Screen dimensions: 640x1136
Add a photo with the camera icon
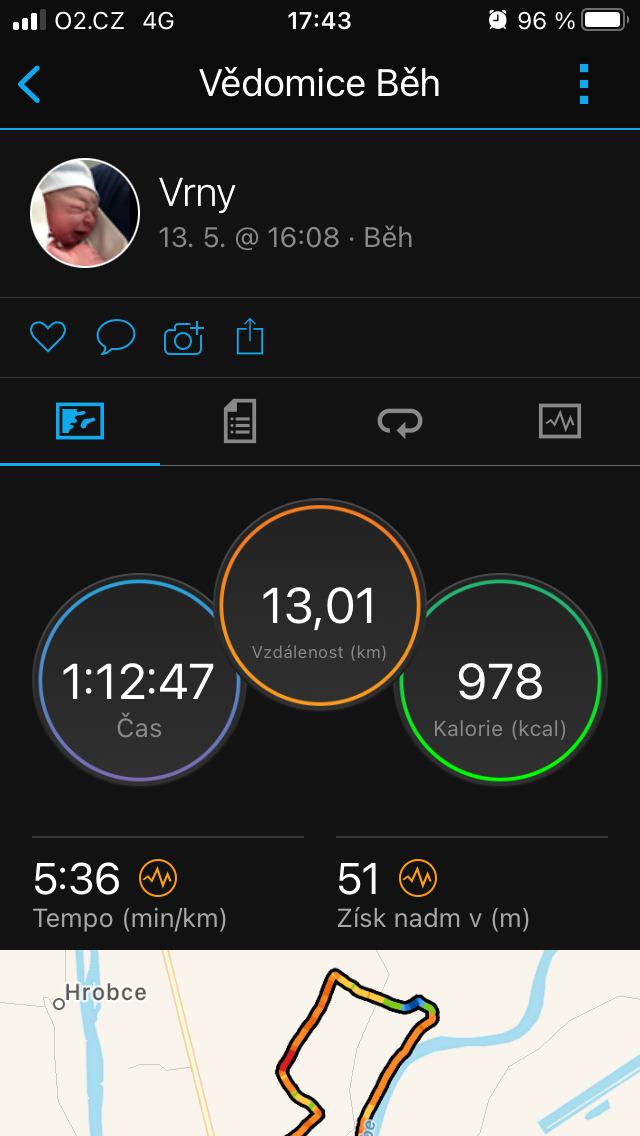pos(183,338)
